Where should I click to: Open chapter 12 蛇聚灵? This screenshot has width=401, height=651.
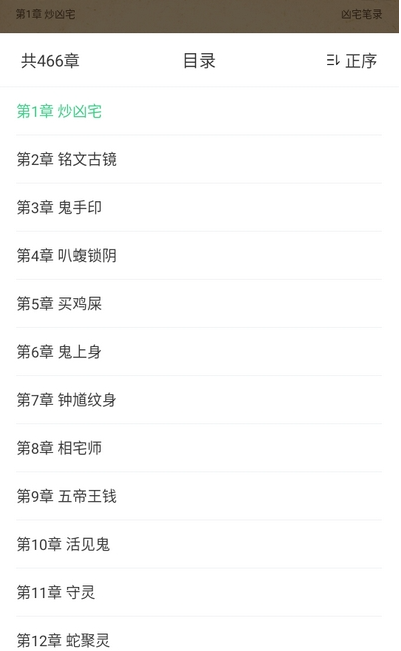pyautogui.click(x=199, y=634)
